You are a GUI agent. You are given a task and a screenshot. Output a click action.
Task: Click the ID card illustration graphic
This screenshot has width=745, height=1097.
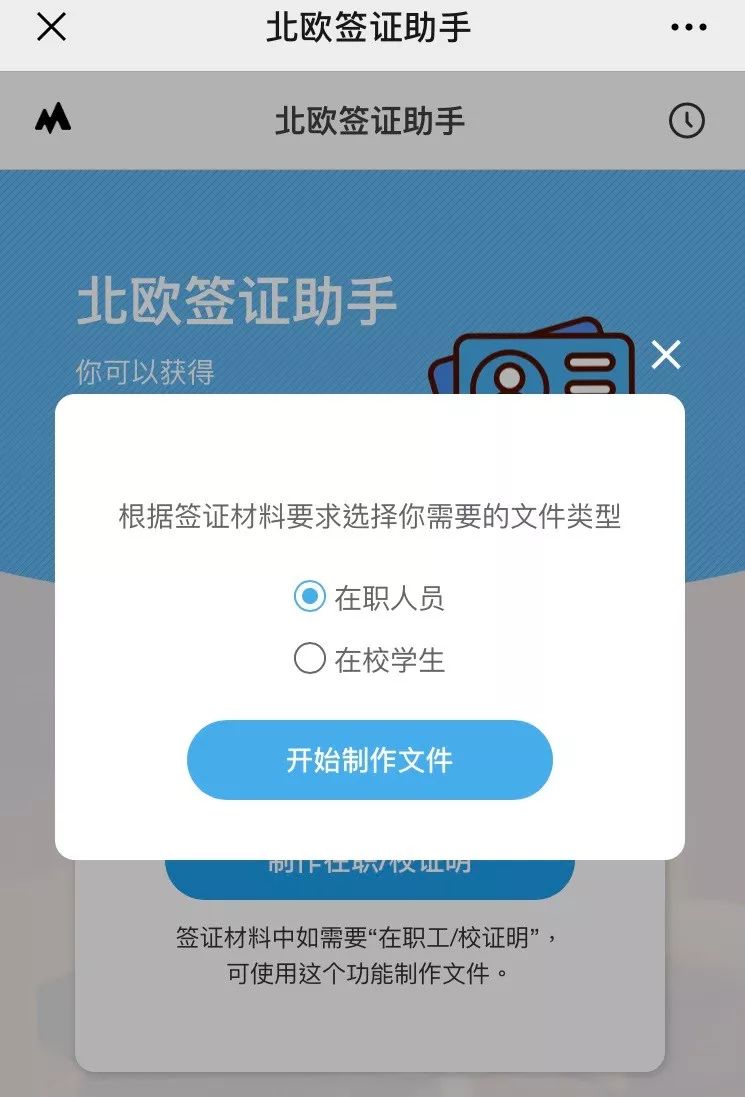pyautogui.click(x=540, y=370)
